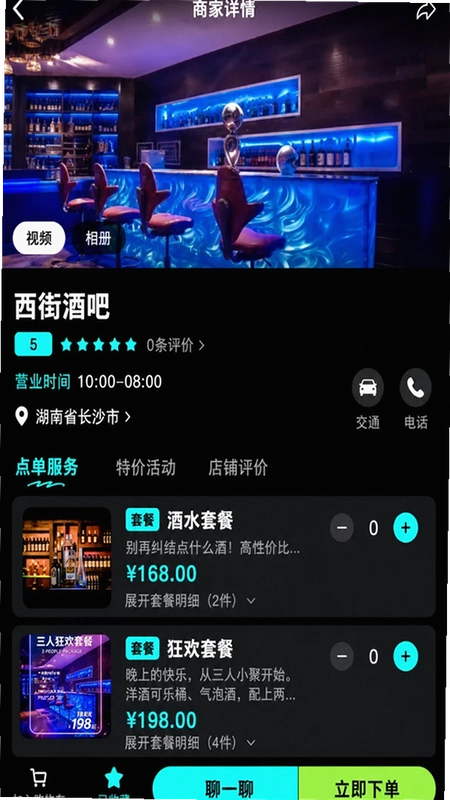450x800 pixels.
Task: Switch to the 相册 album view
Action: coord(98,238)
